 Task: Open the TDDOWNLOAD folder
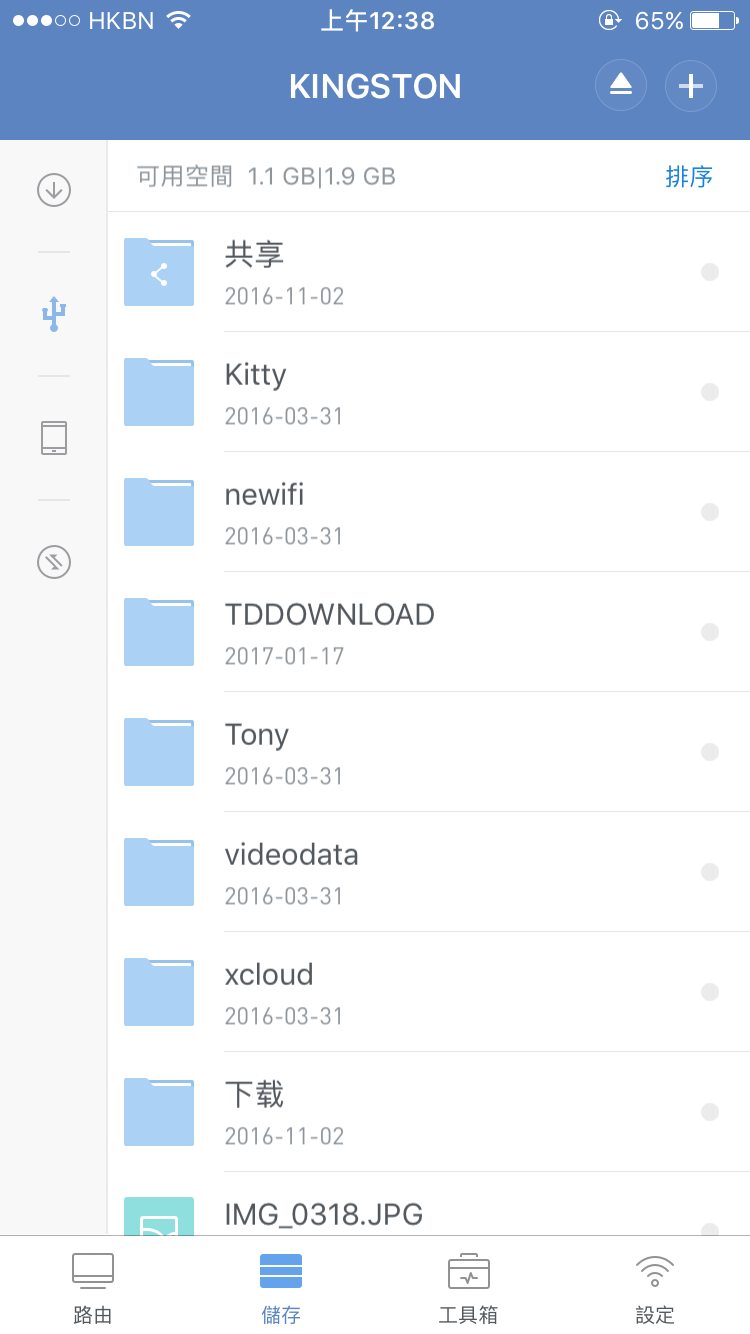329,632
